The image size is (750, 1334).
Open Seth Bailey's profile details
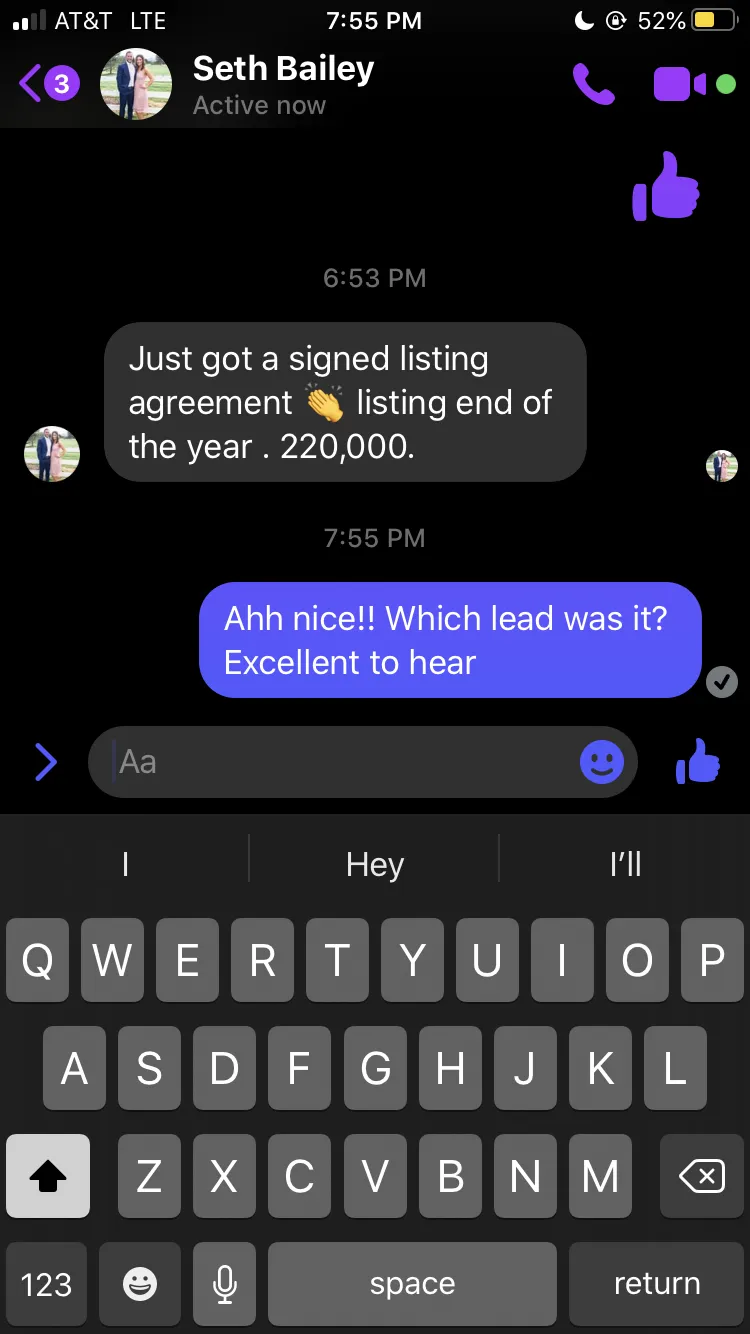pos(283,84)
